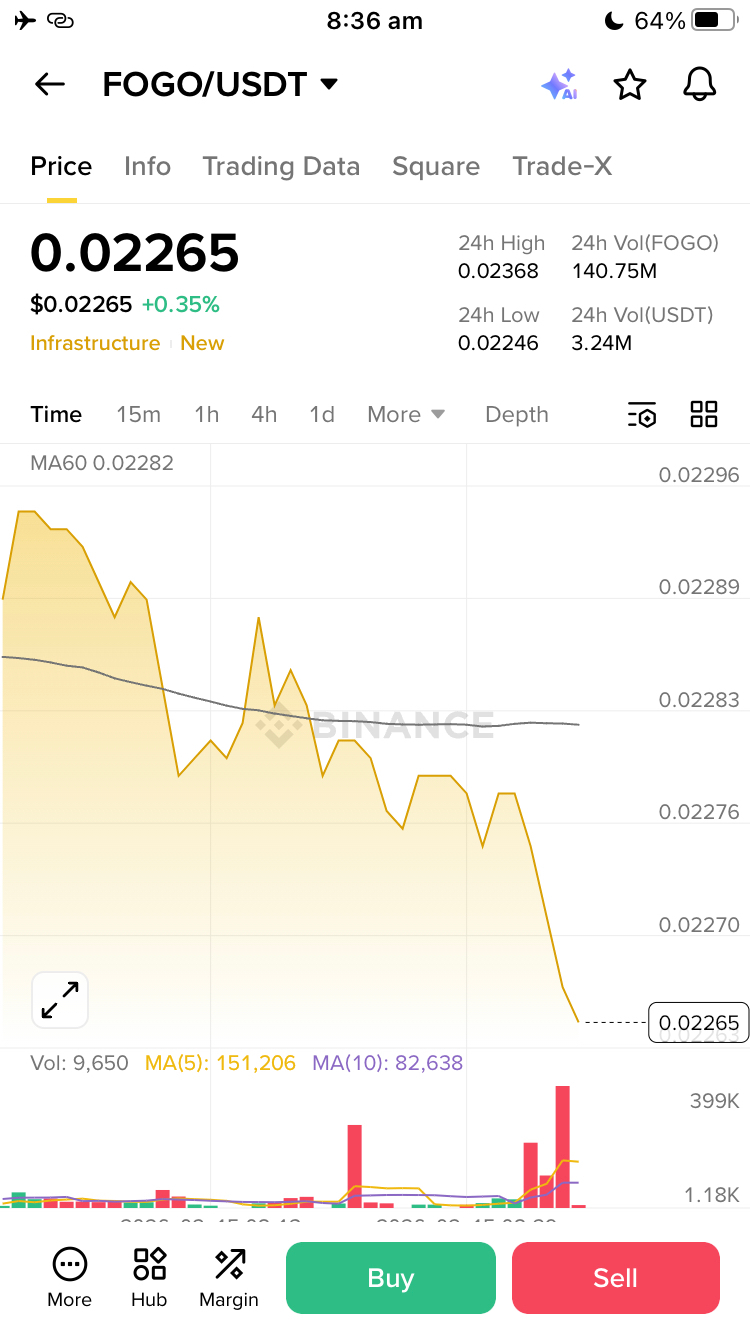Open chart indicator settings
The height and width of the screenshot is (1334, 750).
[x=642, y=414]
